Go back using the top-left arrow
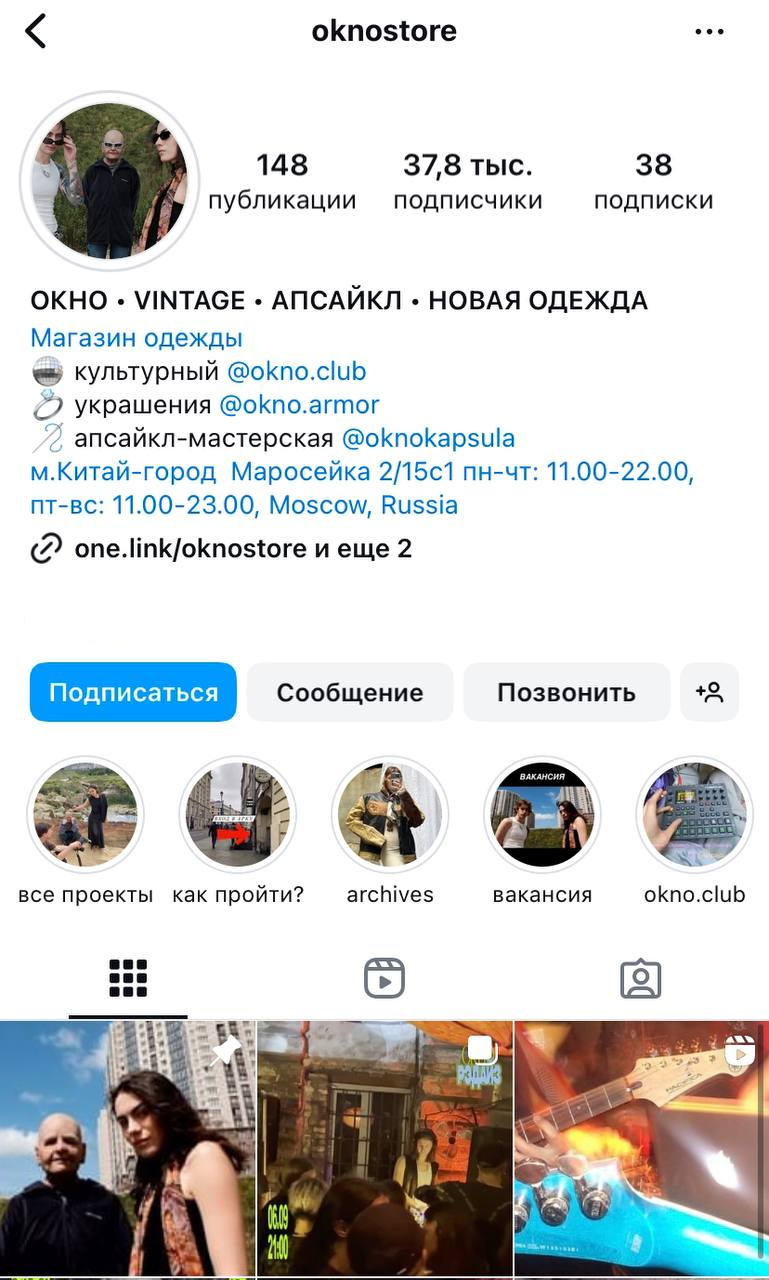Image resolution: width=769 pixels, height=1280 pixels. click(36, 31)
